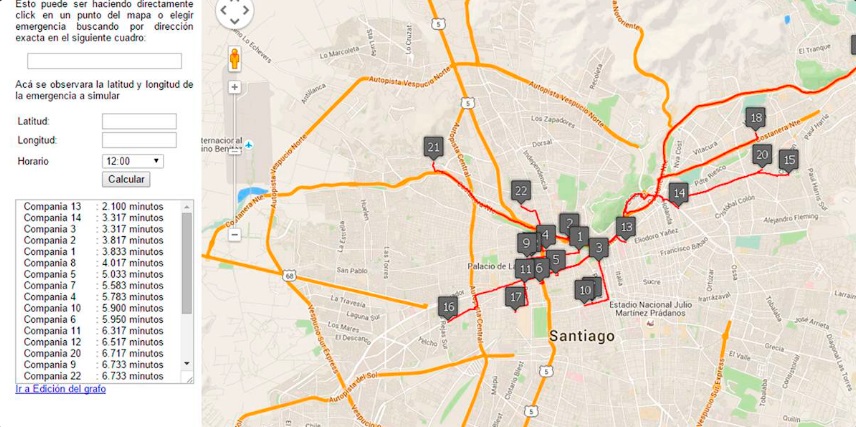
Task: Open the 'Ir a Edición del grafo' link
Action: tap(60, 388)
